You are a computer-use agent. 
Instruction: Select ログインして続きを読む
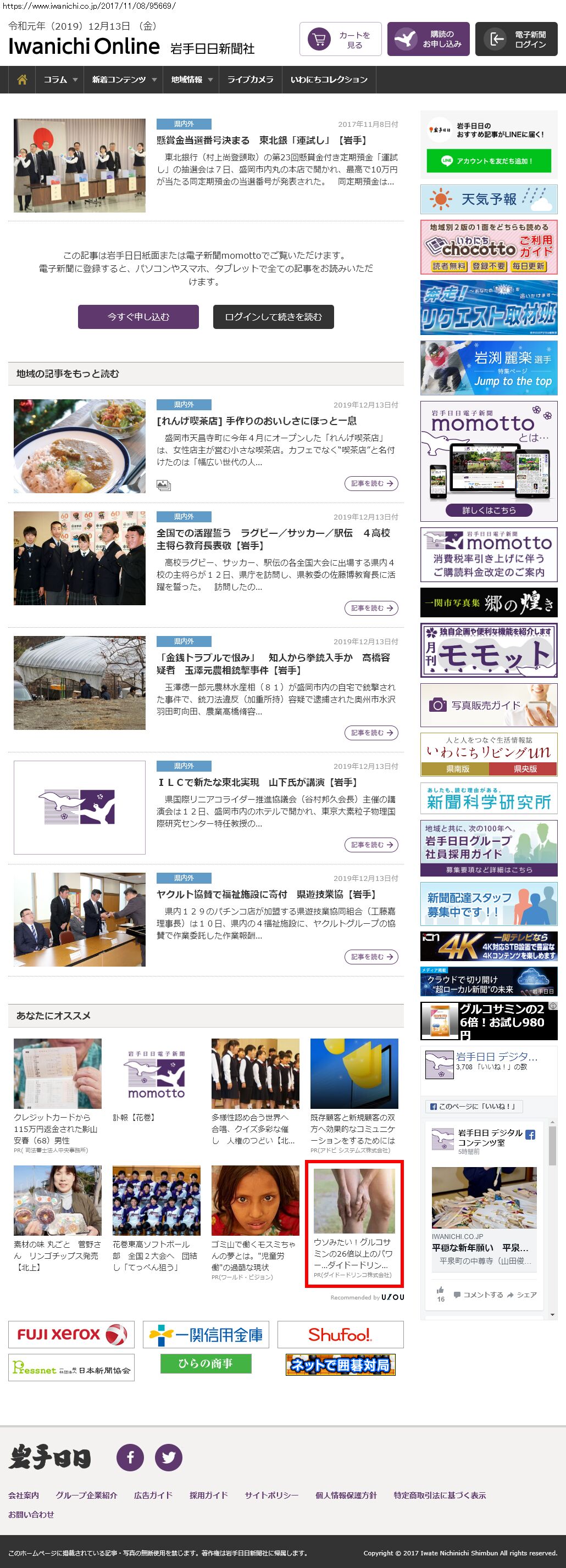click(273, 316)
